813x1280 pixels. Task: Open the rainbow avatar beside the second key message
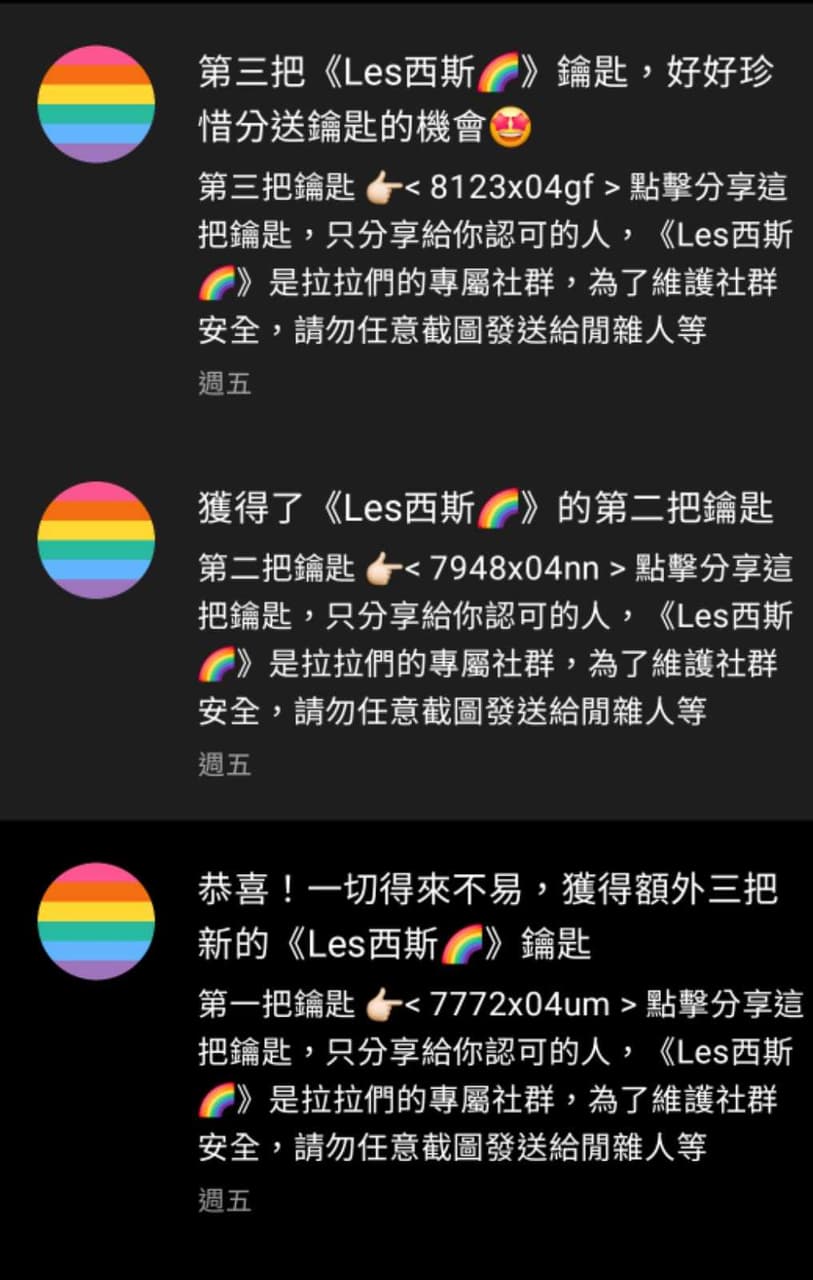pos(95,540)
